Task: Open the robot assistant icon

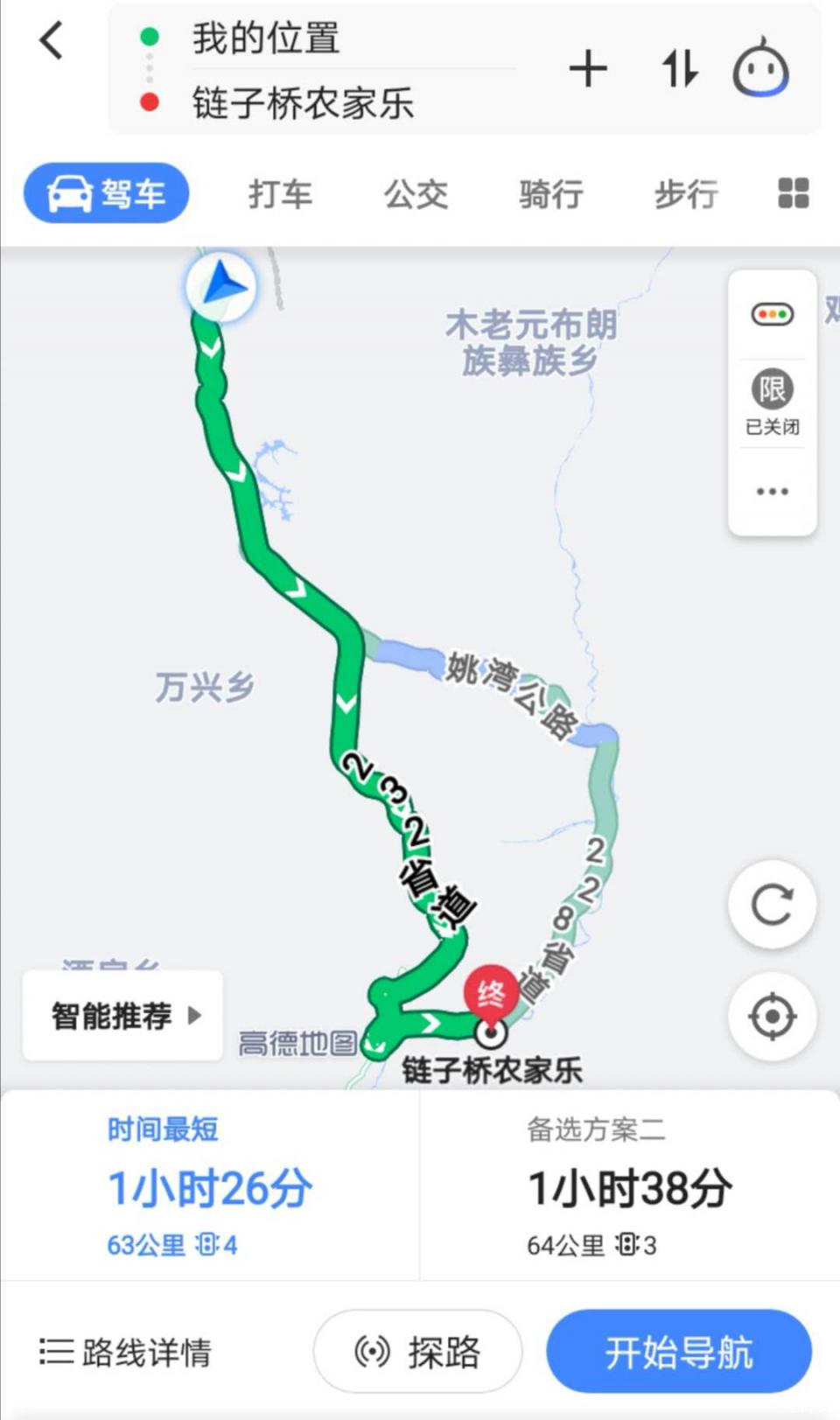Action: (760, 69)
